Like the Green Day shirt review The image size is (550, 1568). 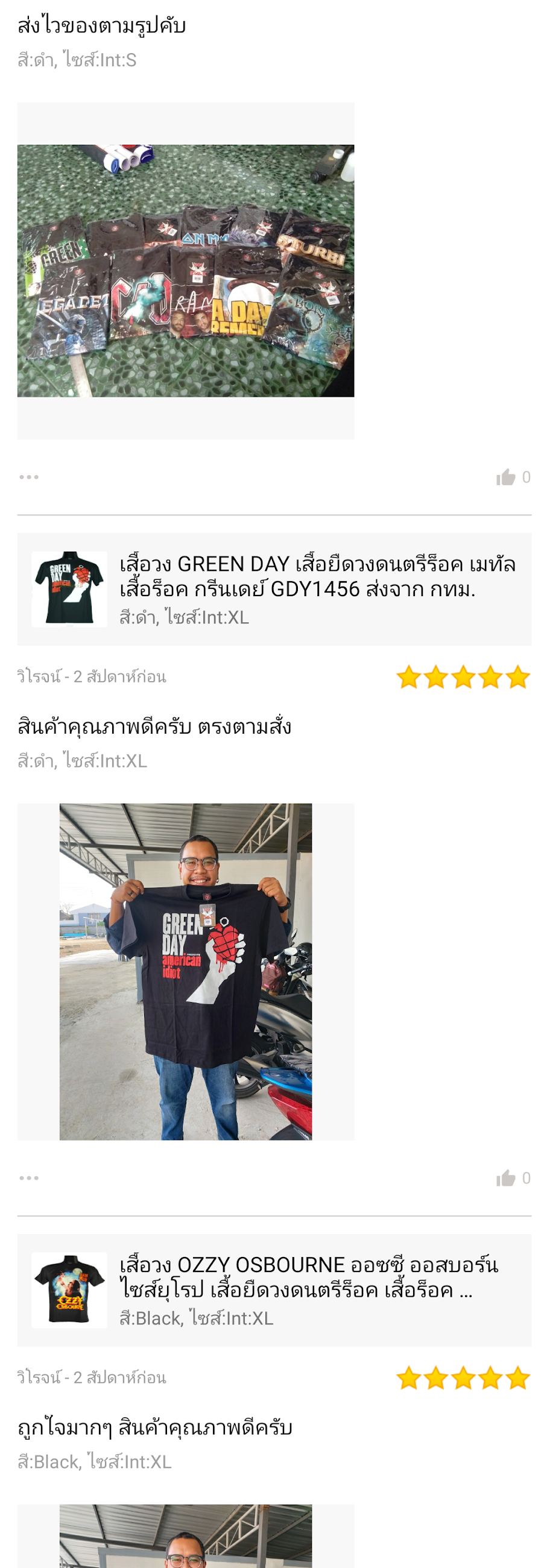[x=506, y=1179]
